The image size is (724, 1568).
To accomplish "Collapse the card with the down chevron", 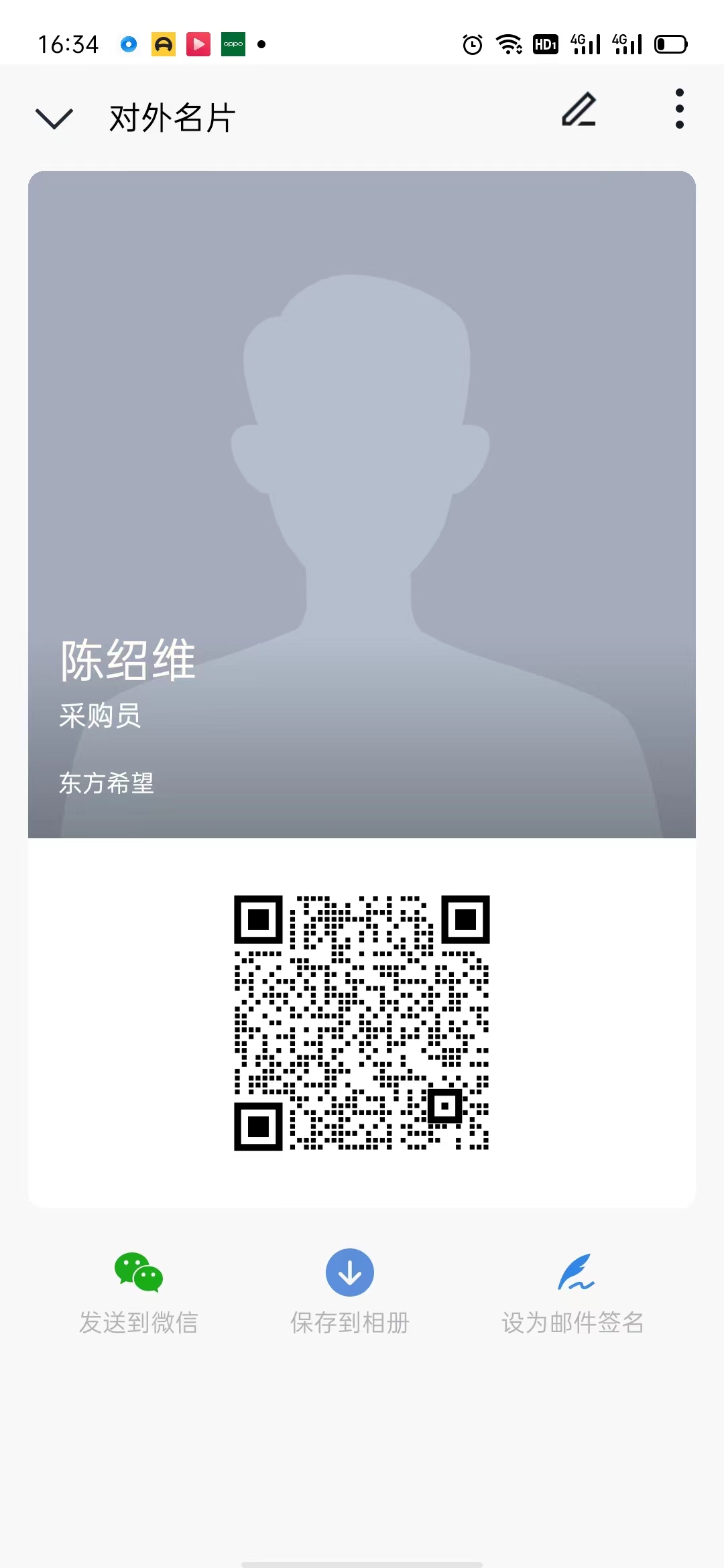I will click(x=54, y=118).
